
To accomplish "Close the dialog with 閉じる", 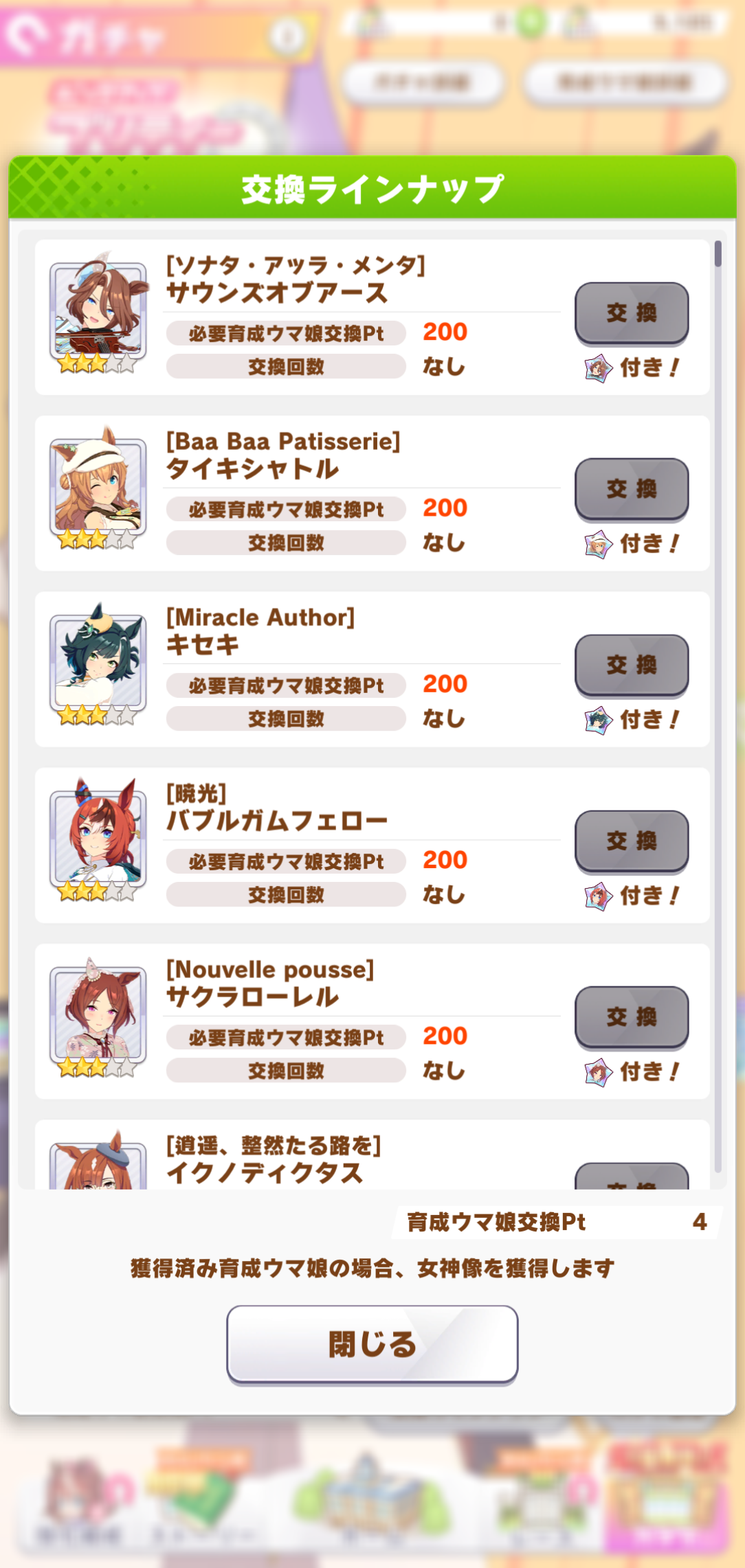I will pyautogui.click(x=372, y=1344).
